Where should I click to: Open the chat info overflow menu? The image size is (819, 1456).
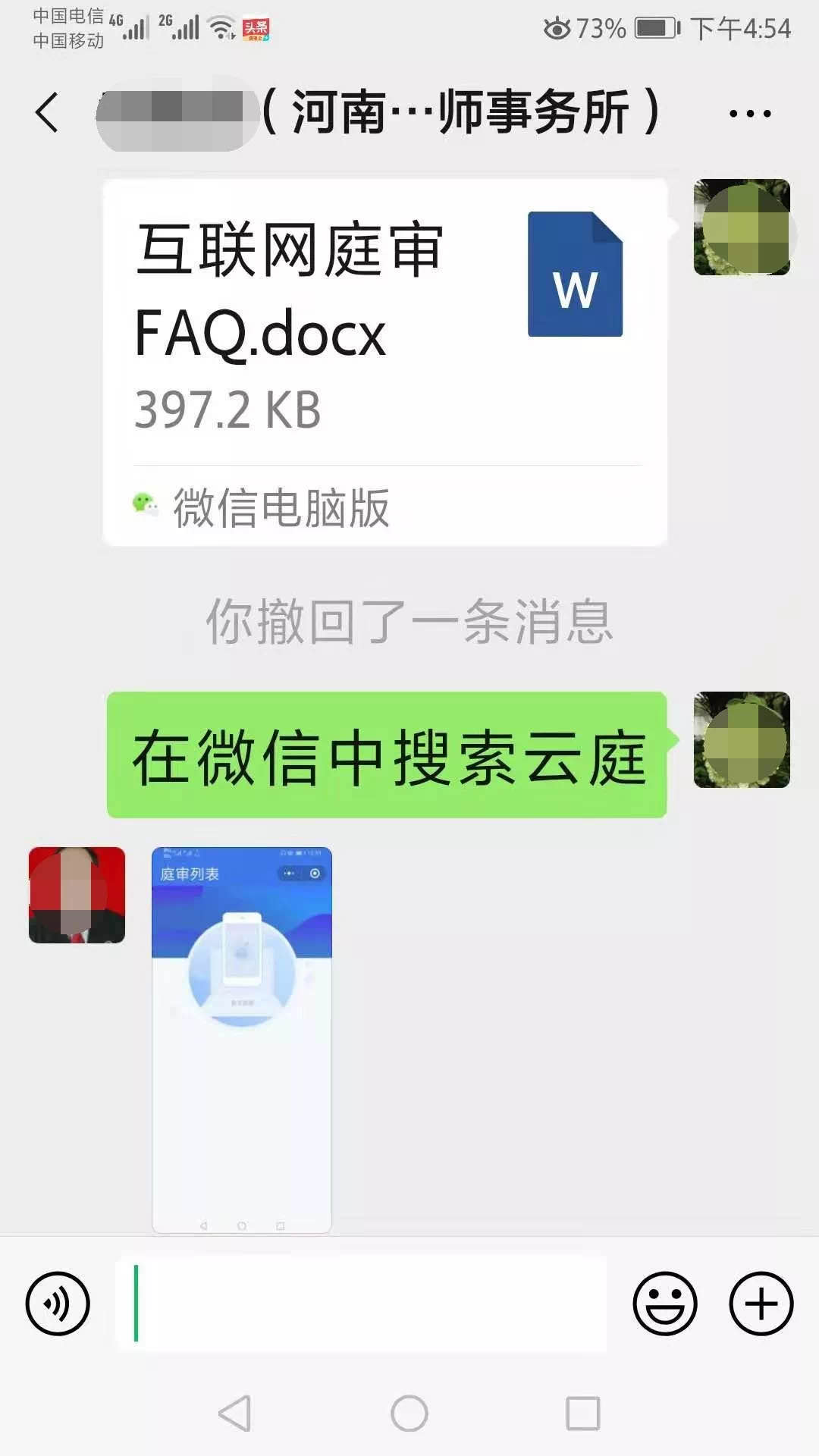point(749,114)
